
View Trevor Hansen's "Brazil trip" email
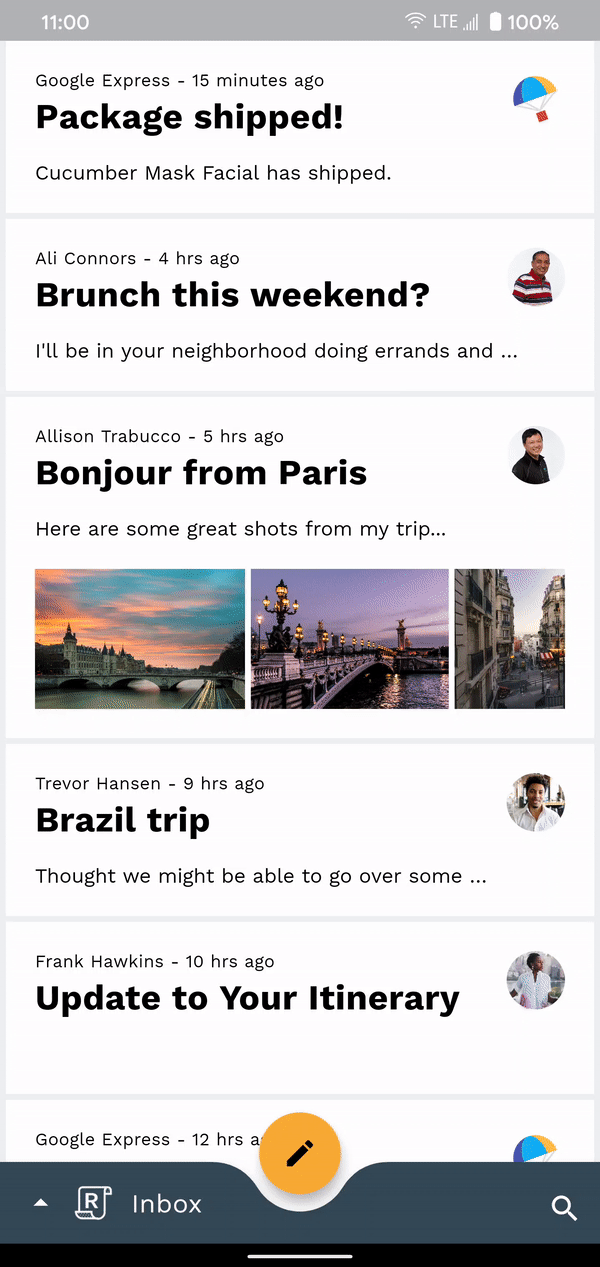(x=123, y=821)
